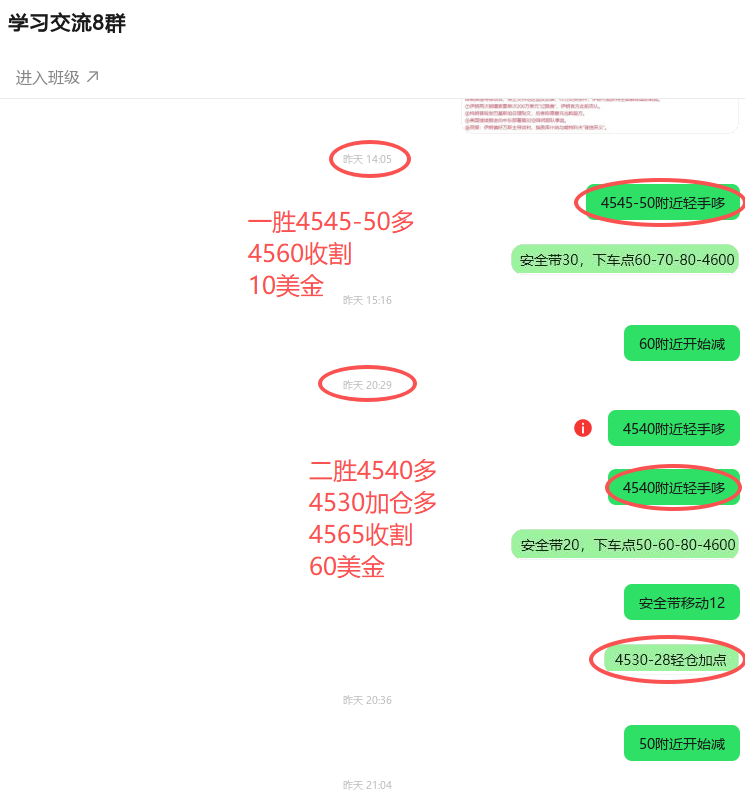Tap the red failed-send icon beside 4540附近轻手哆

583,428
